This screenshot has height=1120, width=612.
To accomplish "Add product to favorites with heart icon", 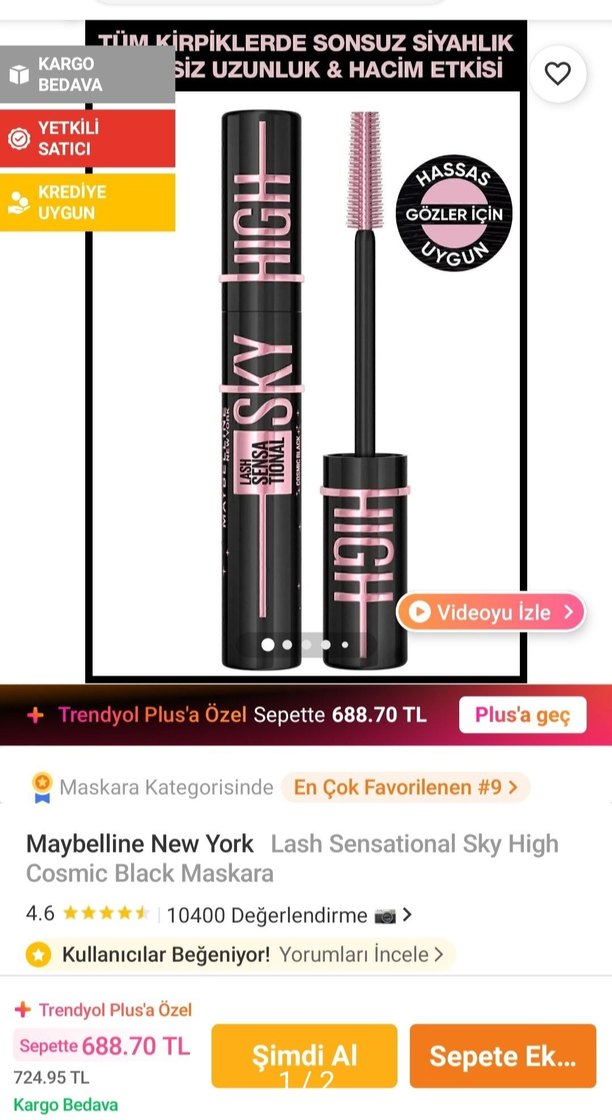I will click(557, 73).
